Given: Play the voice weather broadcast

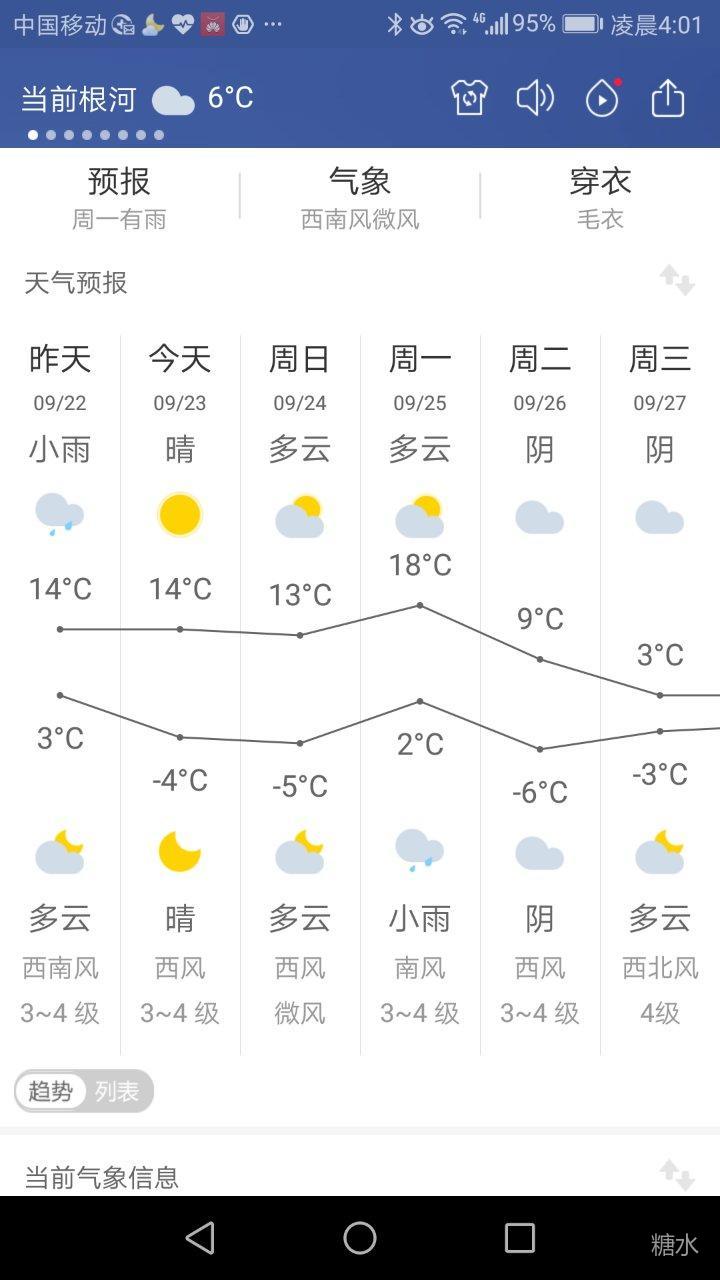Looking at the screenshot, I should tap(535, 98).
